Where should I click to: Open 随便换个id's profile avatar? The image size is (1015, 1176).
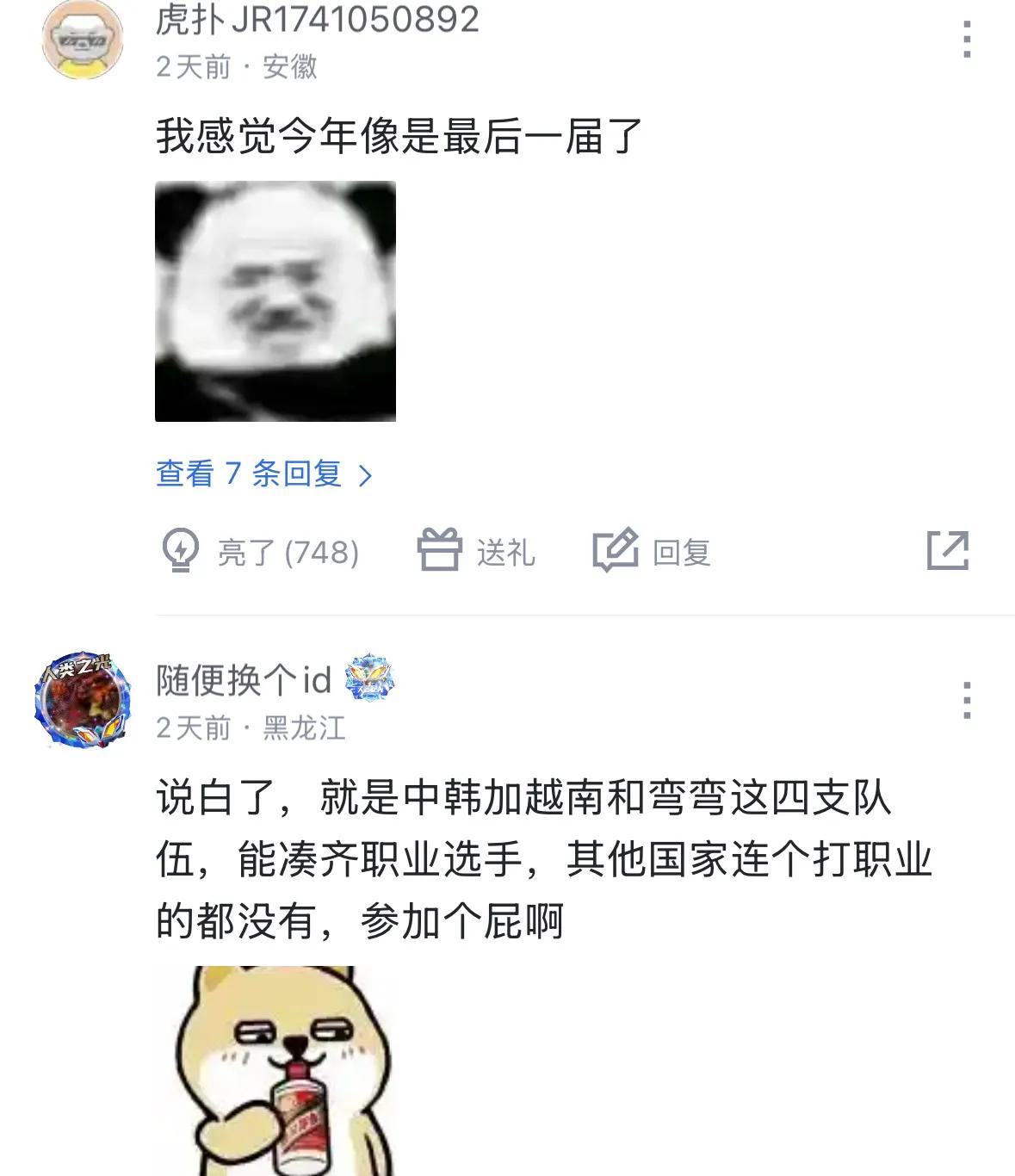pos(83,699)
